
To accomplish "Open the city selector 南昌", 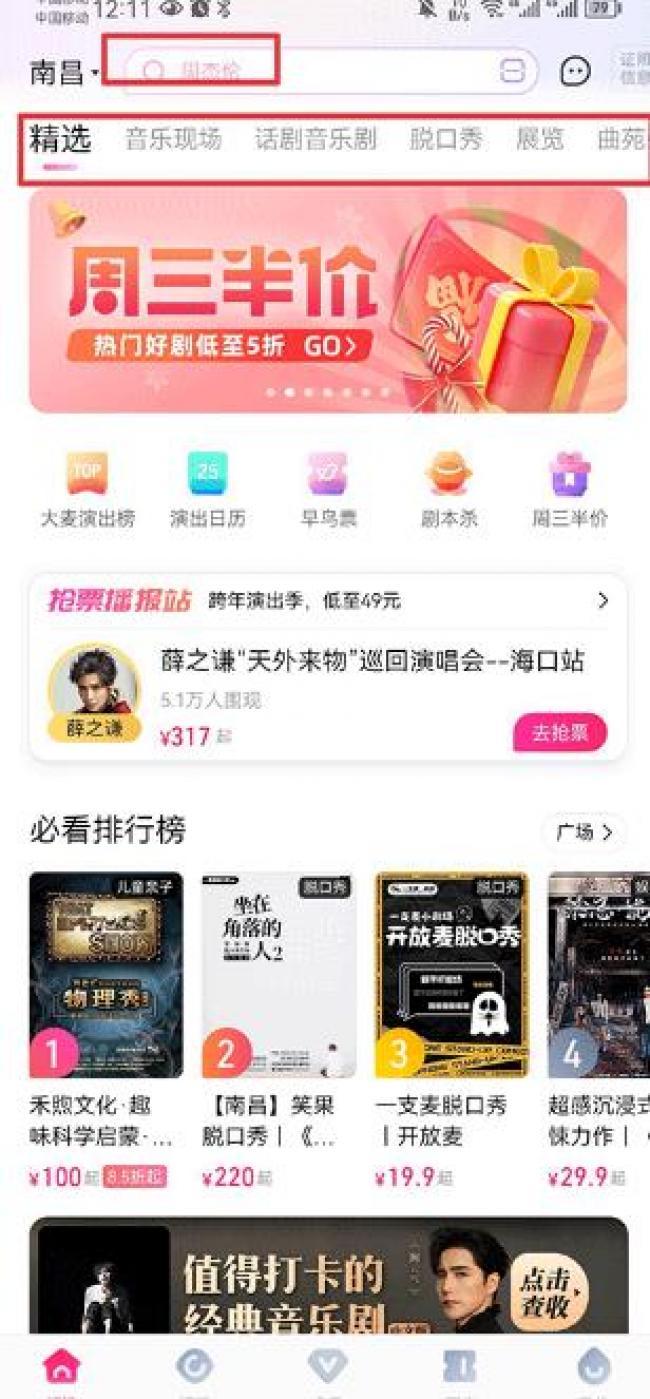I will point(62,72).
